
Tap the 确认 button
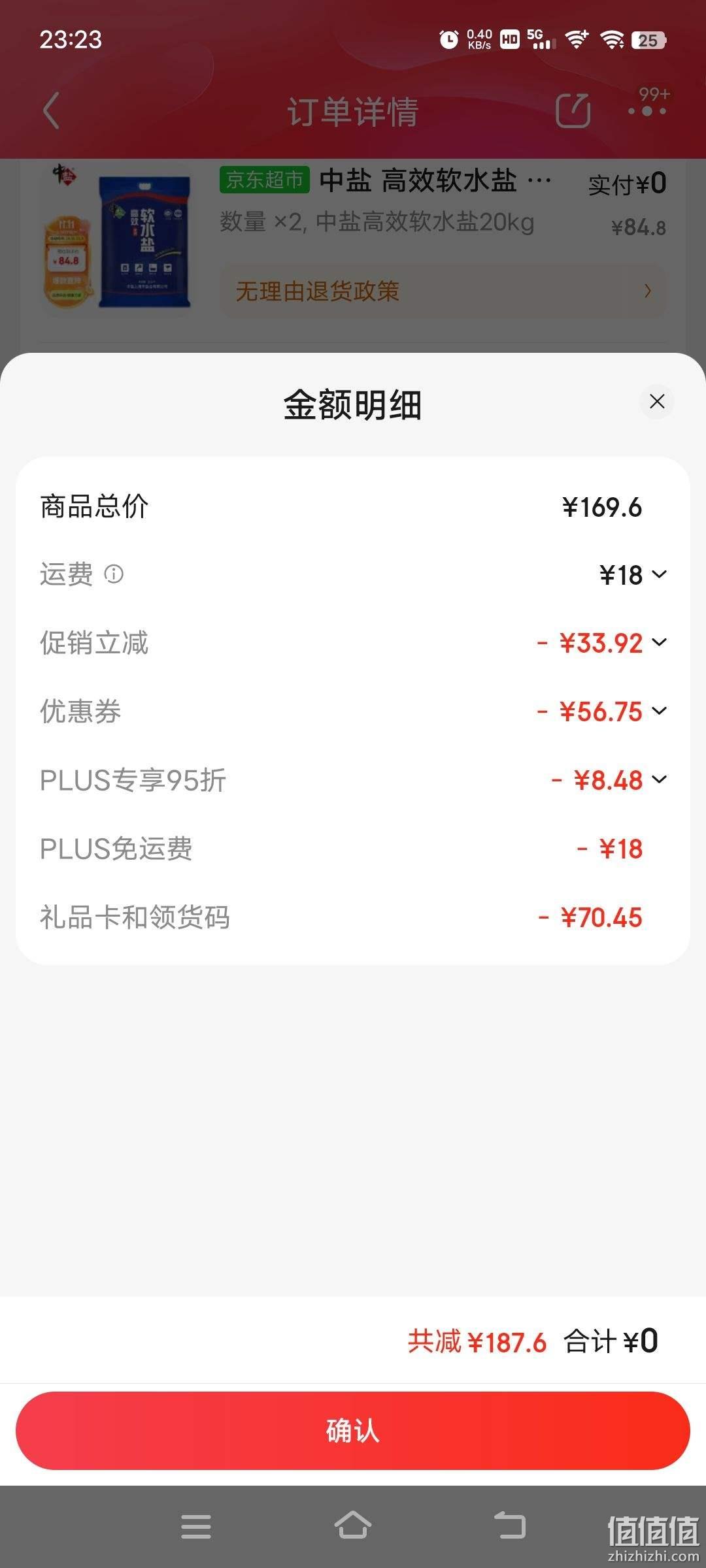point(353,1430)
